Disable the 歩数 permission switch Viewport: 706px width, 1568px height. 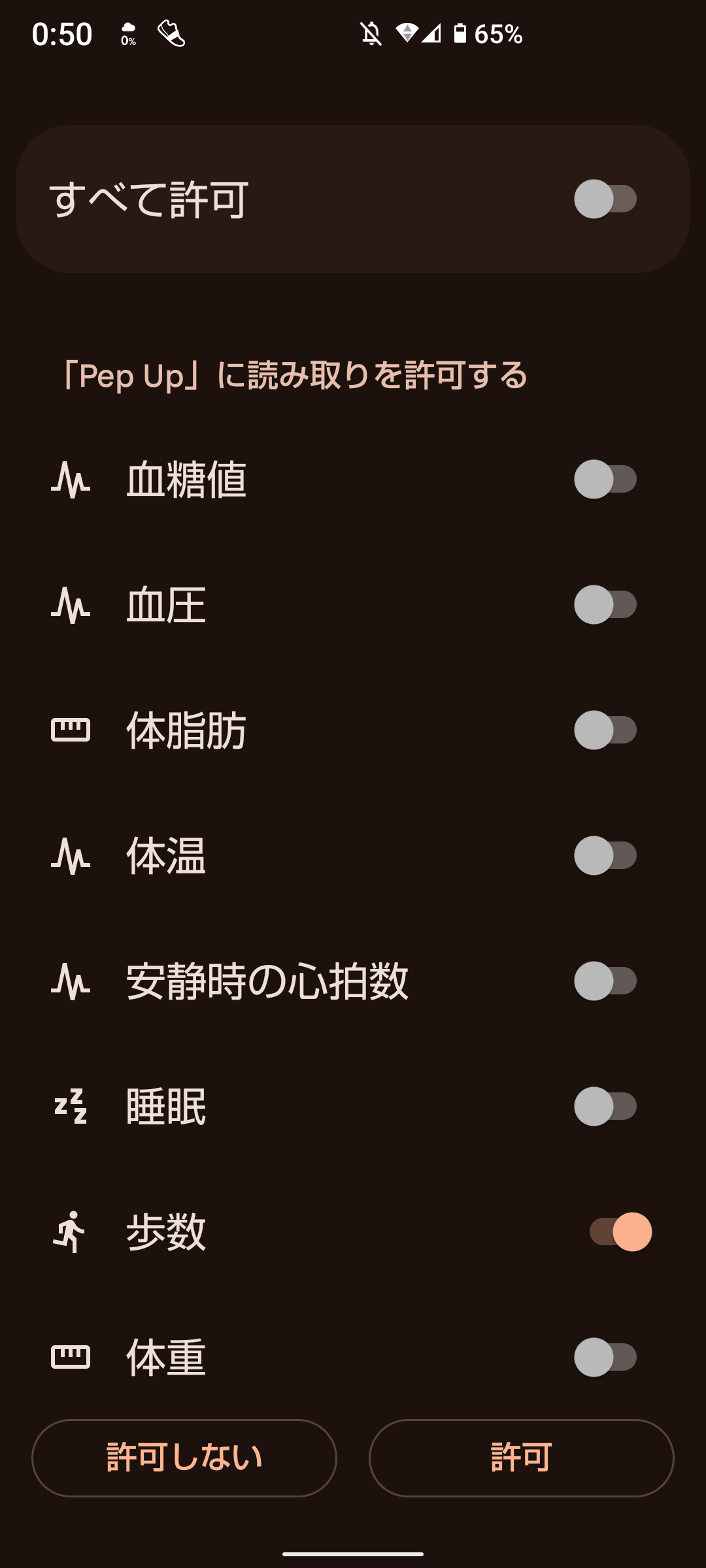pos(620,1232)
